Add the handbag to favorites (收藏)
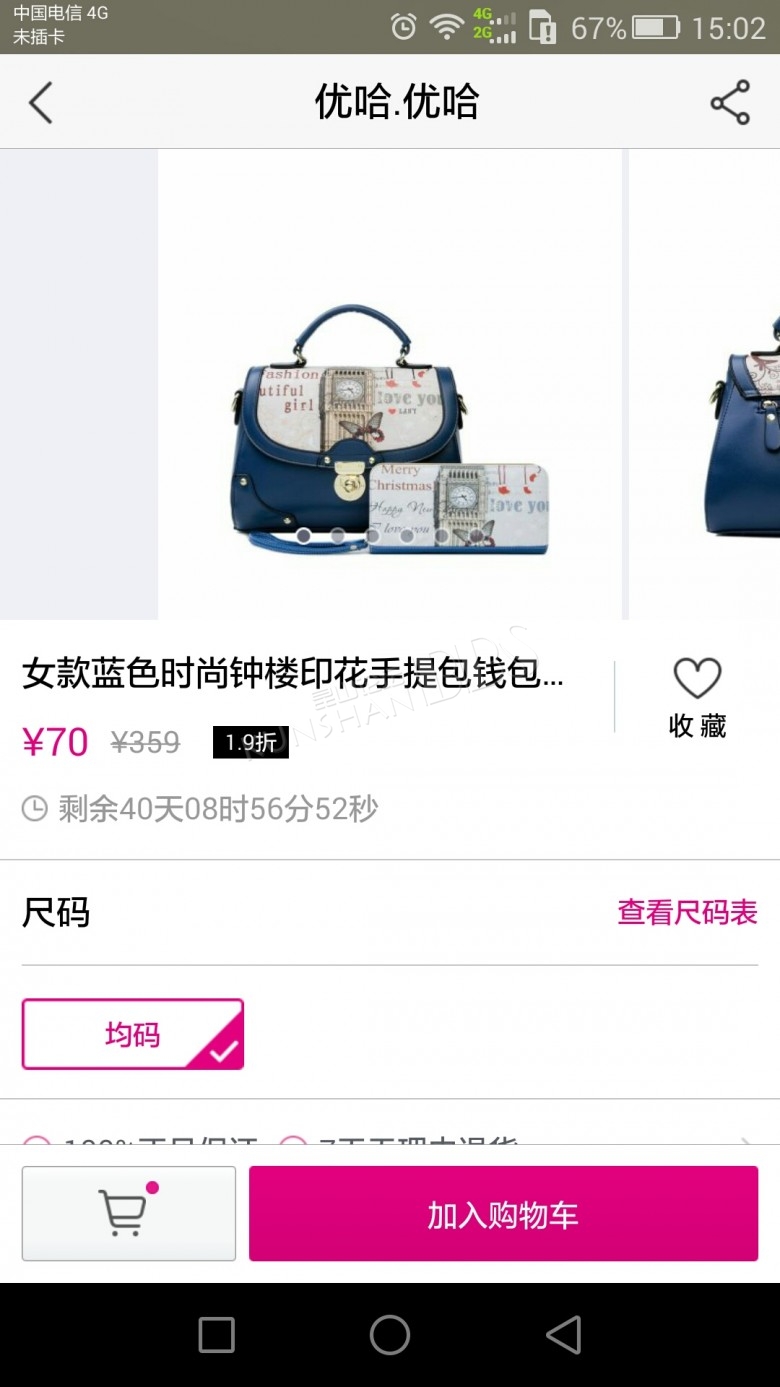 point(697,698)
